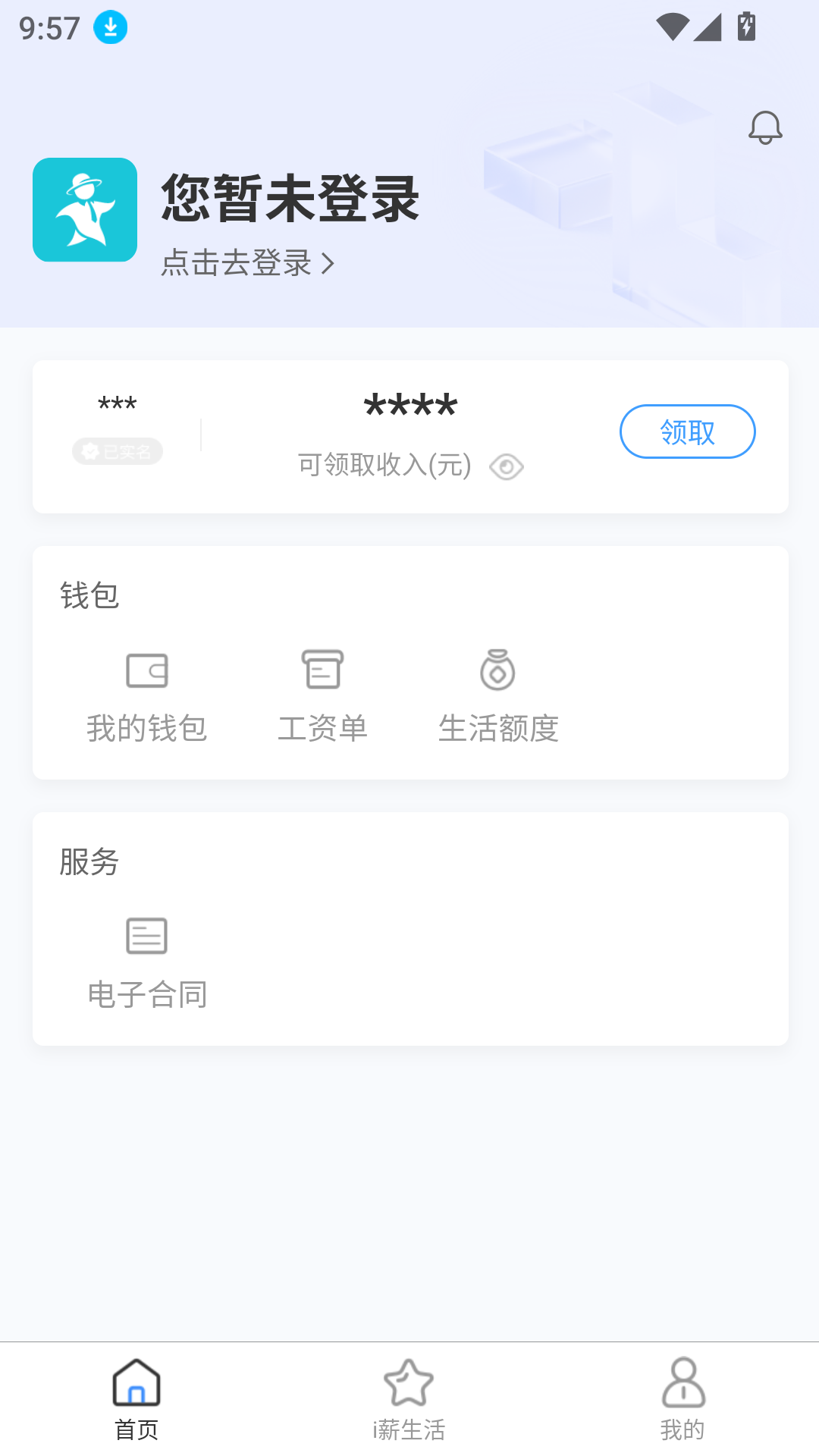
Task: Click 点击去登录 to log in
Action: pos(237,263)
